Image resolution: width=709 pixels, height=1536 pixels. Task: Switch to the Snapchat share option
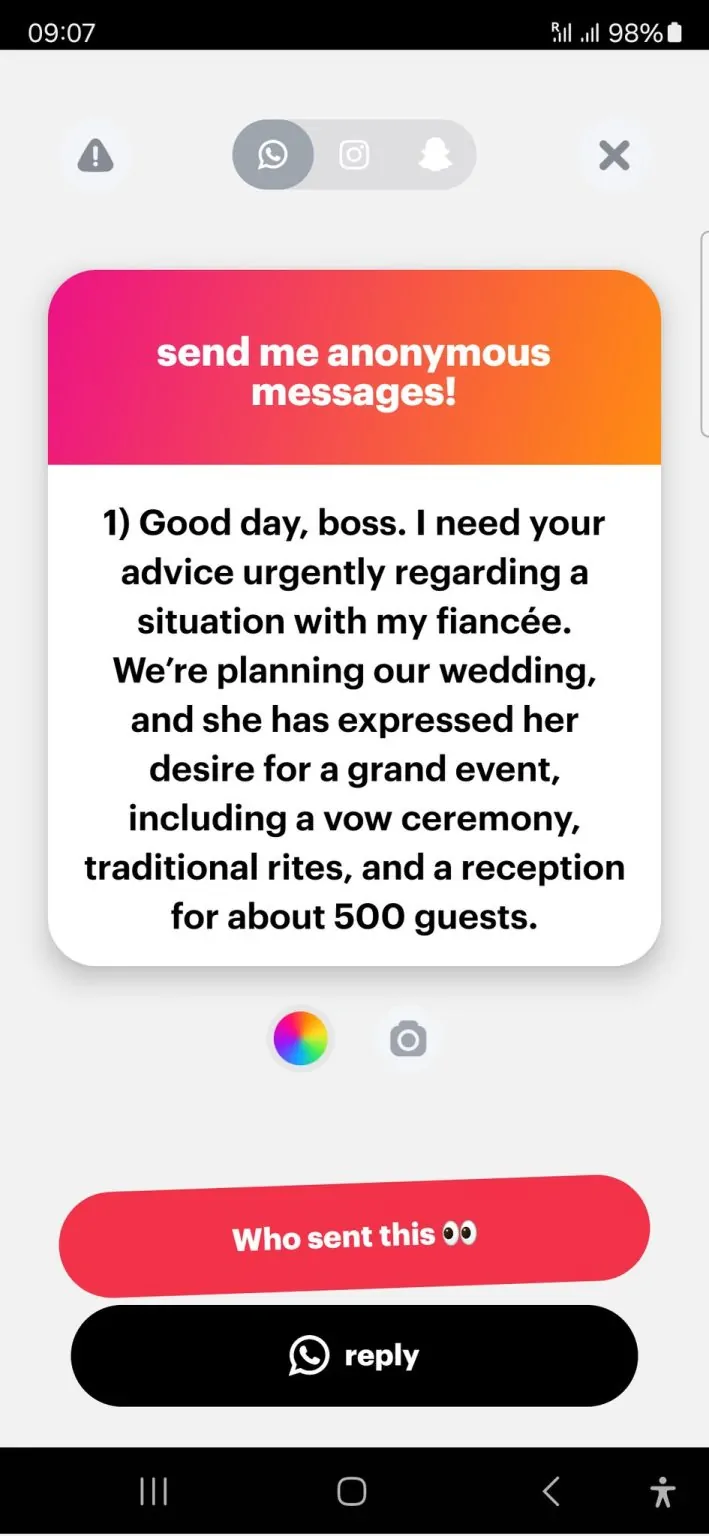point(434,155)
